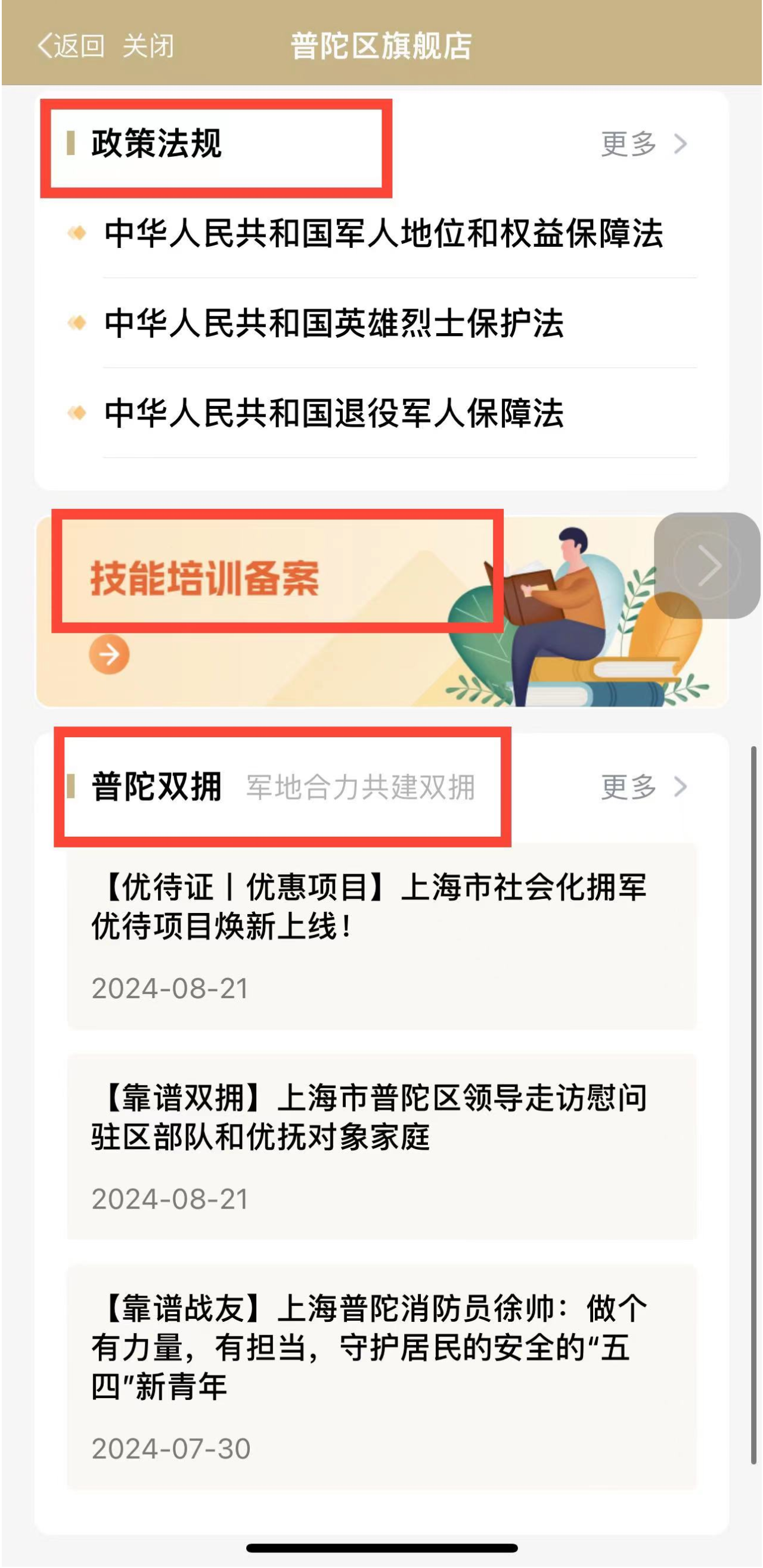Tap the gray floating arrow button
The width and height of the screenshot is (763, 1568).
click(x=706, y=565)
